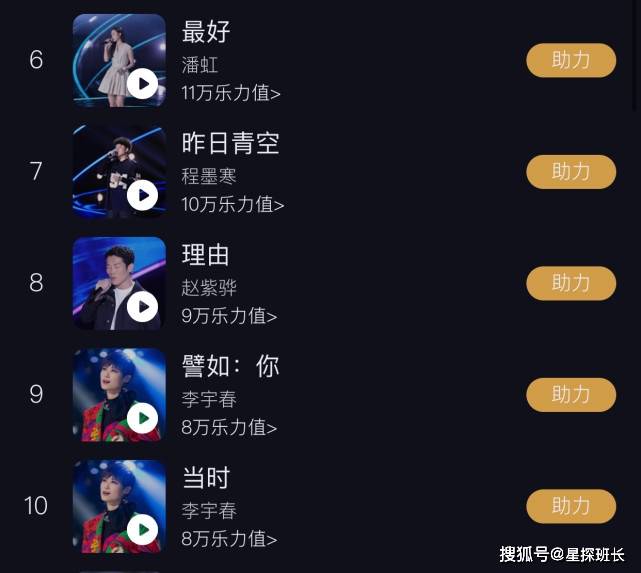Tap 助力 button for 当时
The width and height of the screenshot is (641, 573).
pos(571,506)
